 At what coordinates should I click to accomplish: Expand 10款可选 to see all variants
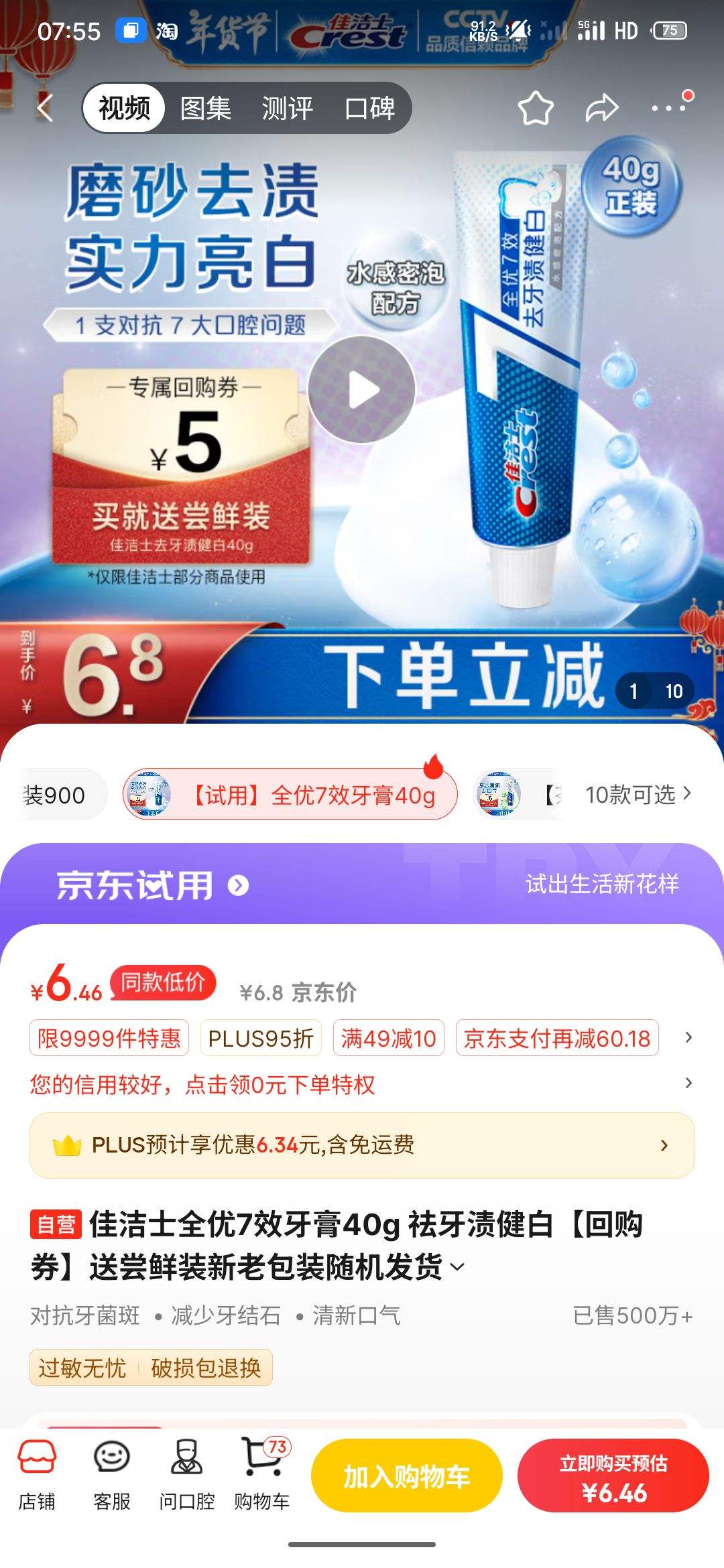point(637,794)
